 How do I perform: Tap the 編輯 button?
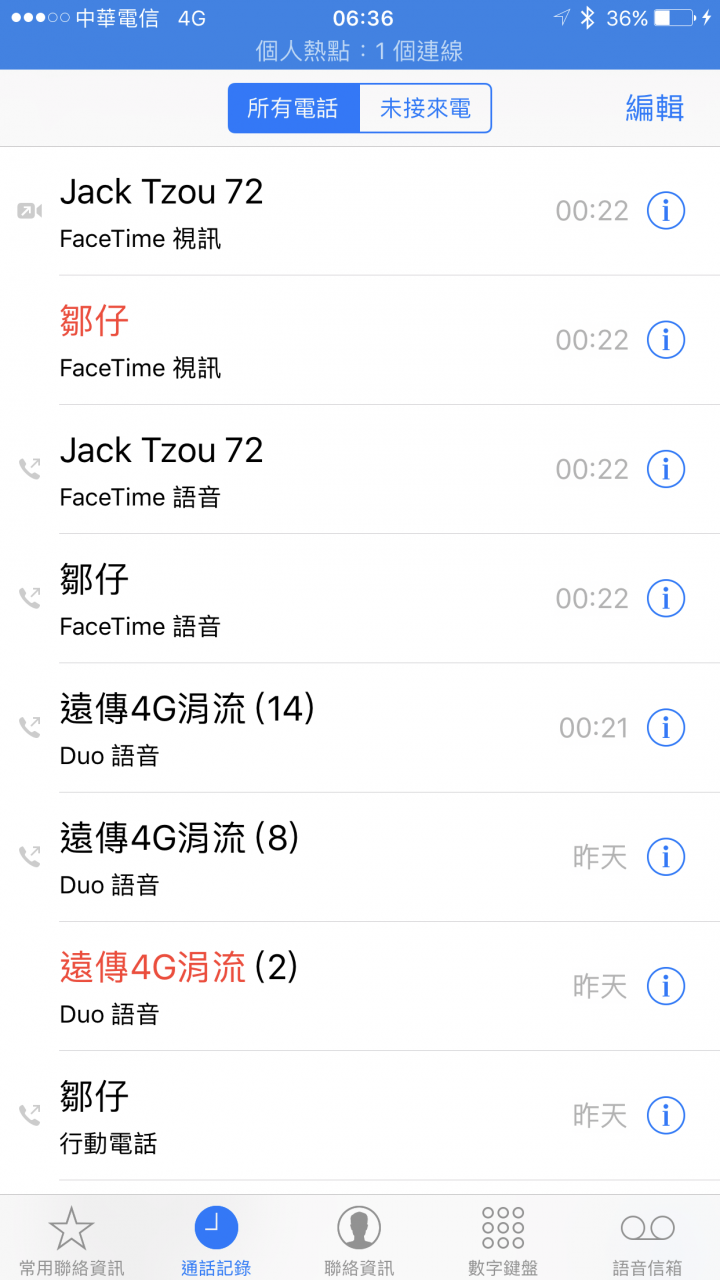(654, 108)
